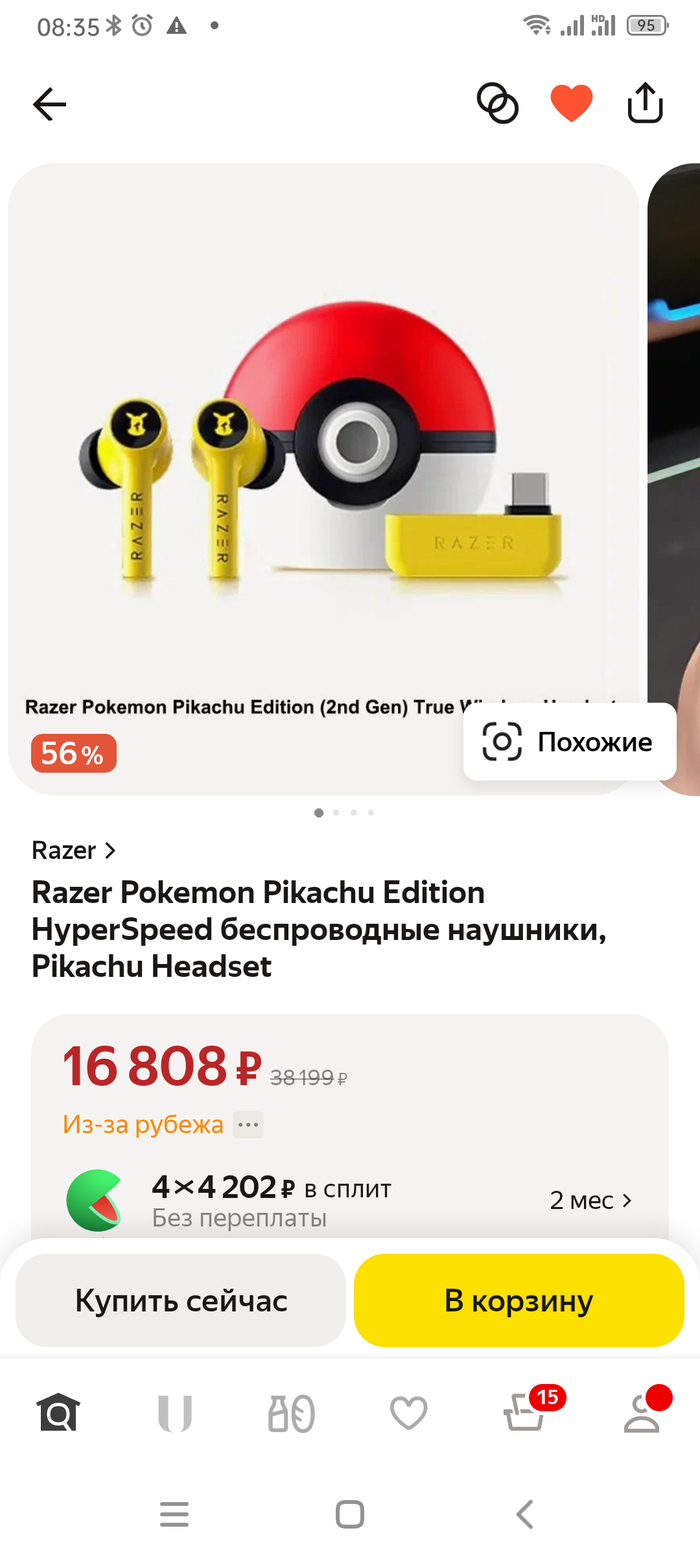Viewport: 700px width, 1561px height.
Task: Open favorites tab in bottom bar
Action: pyautogui.click(x=408, y=1413)
